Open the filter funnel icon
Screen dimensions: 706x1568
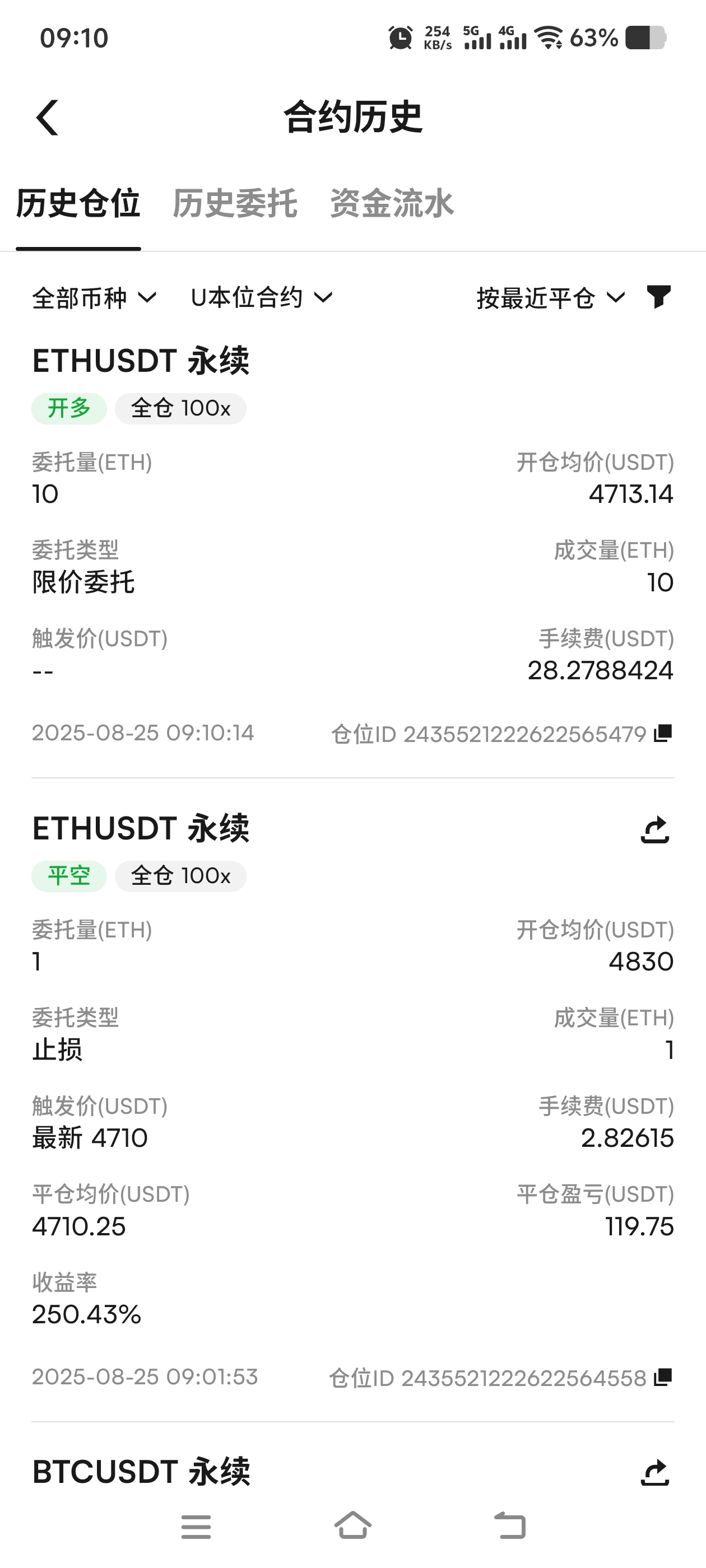coord(658,297)
